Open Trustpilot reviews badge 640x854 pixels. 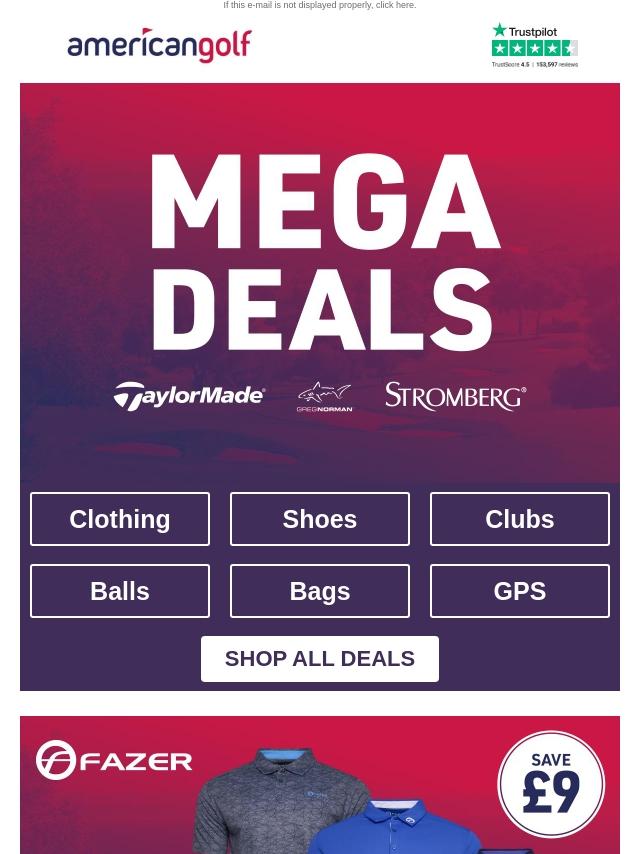tap(534, 45)
